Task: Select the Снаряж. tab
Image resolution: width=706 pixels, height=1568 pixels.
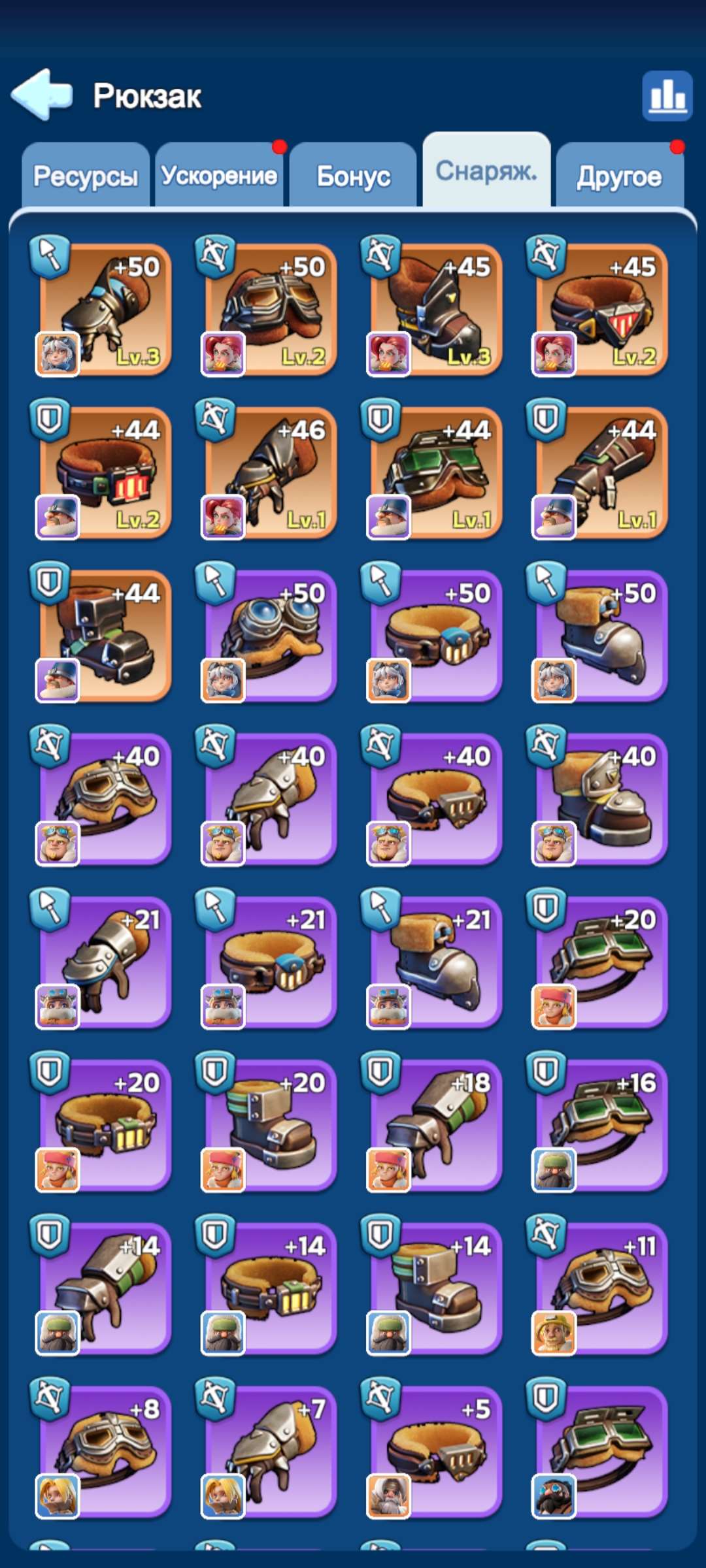Action: point(487,170)
